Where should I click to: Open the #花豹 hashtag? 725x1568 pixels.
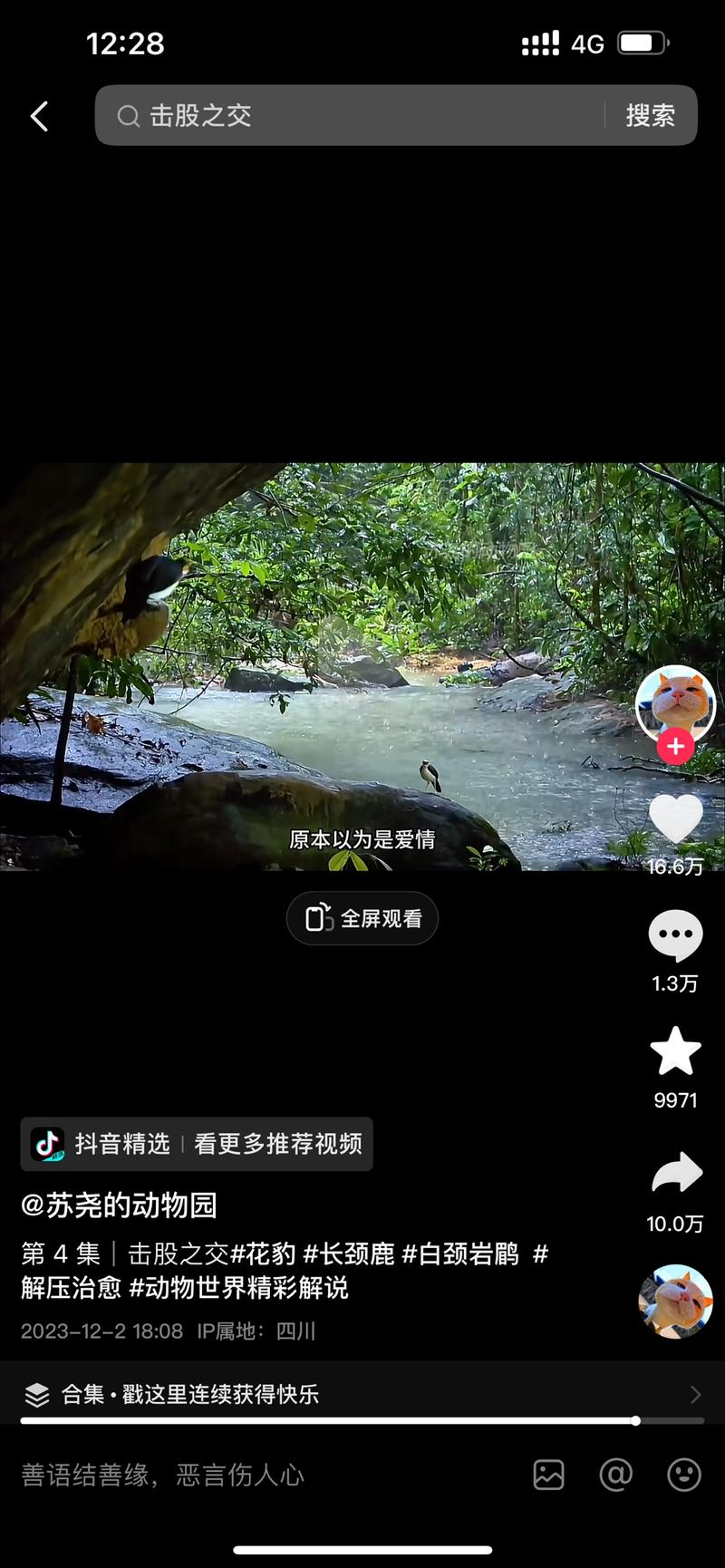click(x=263, y=1254)
